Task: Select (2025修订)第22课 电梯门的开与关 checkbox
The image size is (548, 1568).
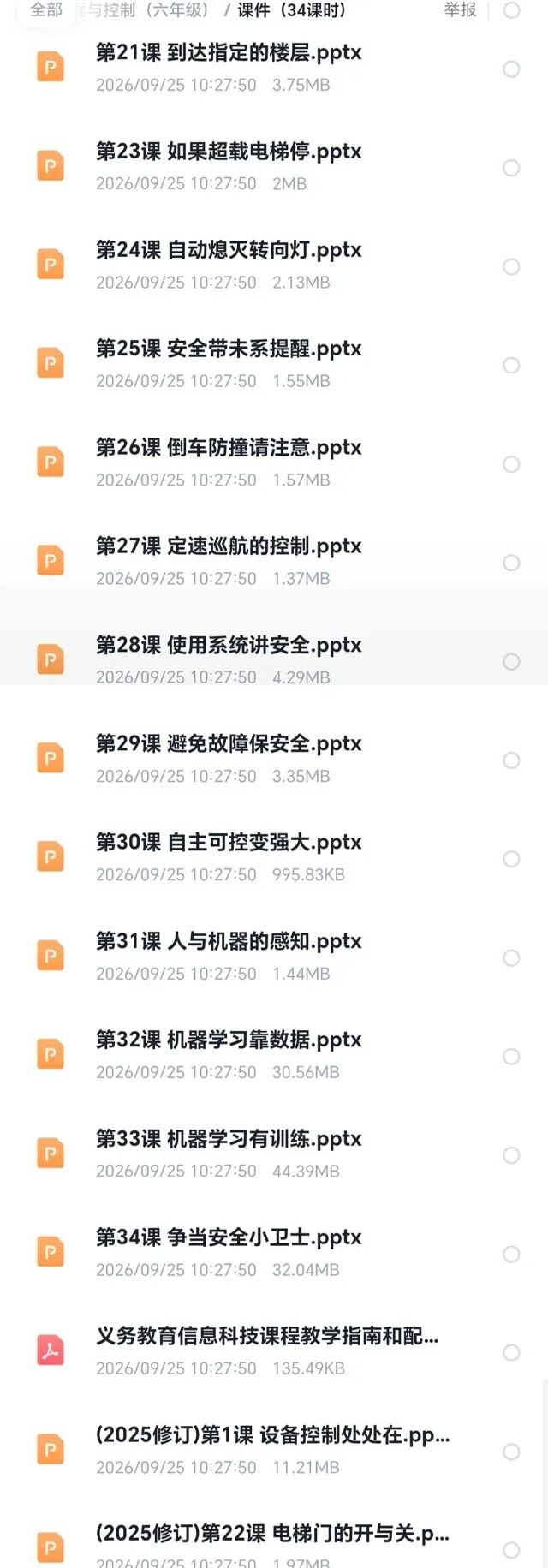Action: [511, 1550]
